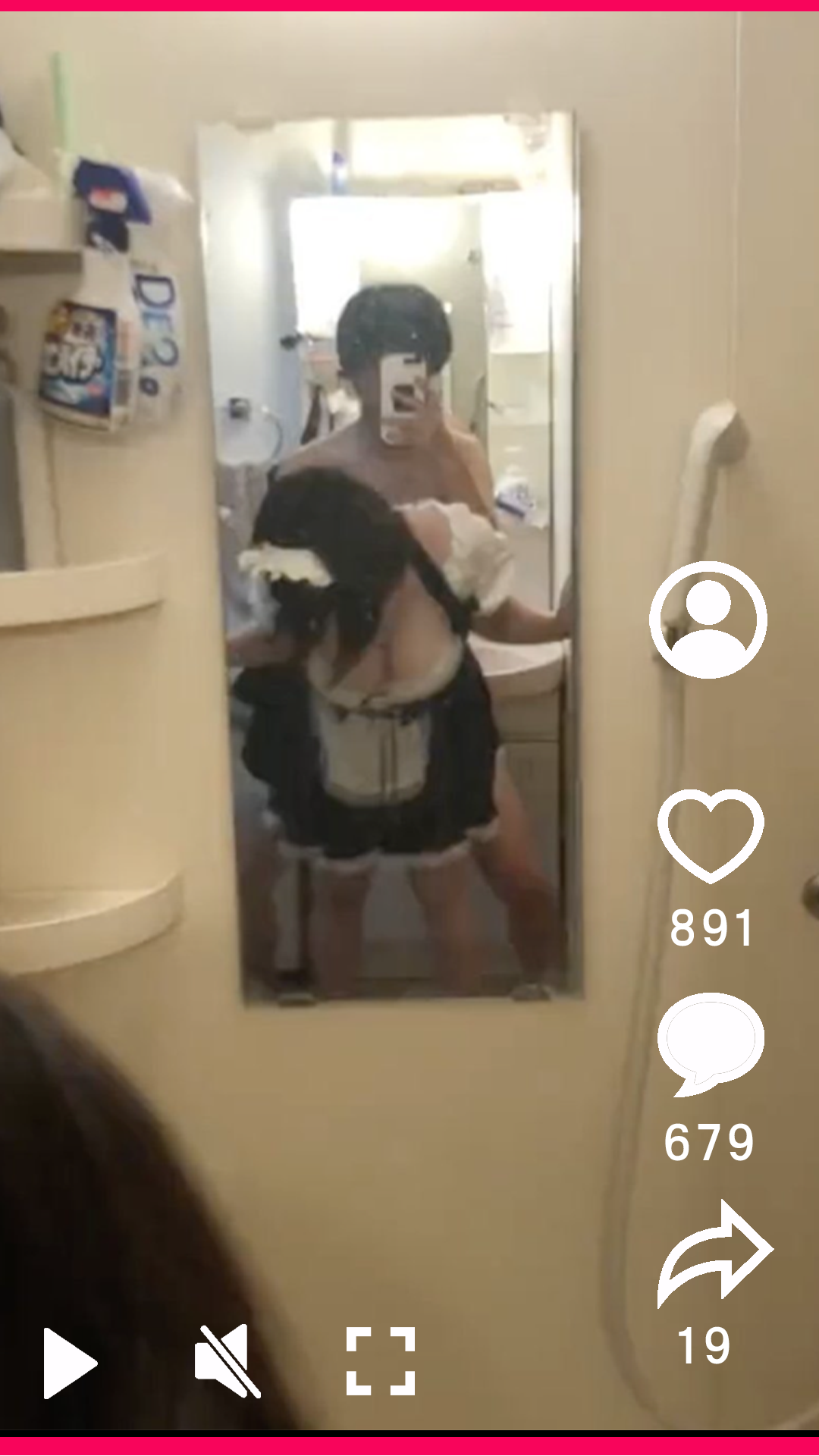Share this video
The width and height of the screenshot is (819, 1456).
[x=713, y=1254]
